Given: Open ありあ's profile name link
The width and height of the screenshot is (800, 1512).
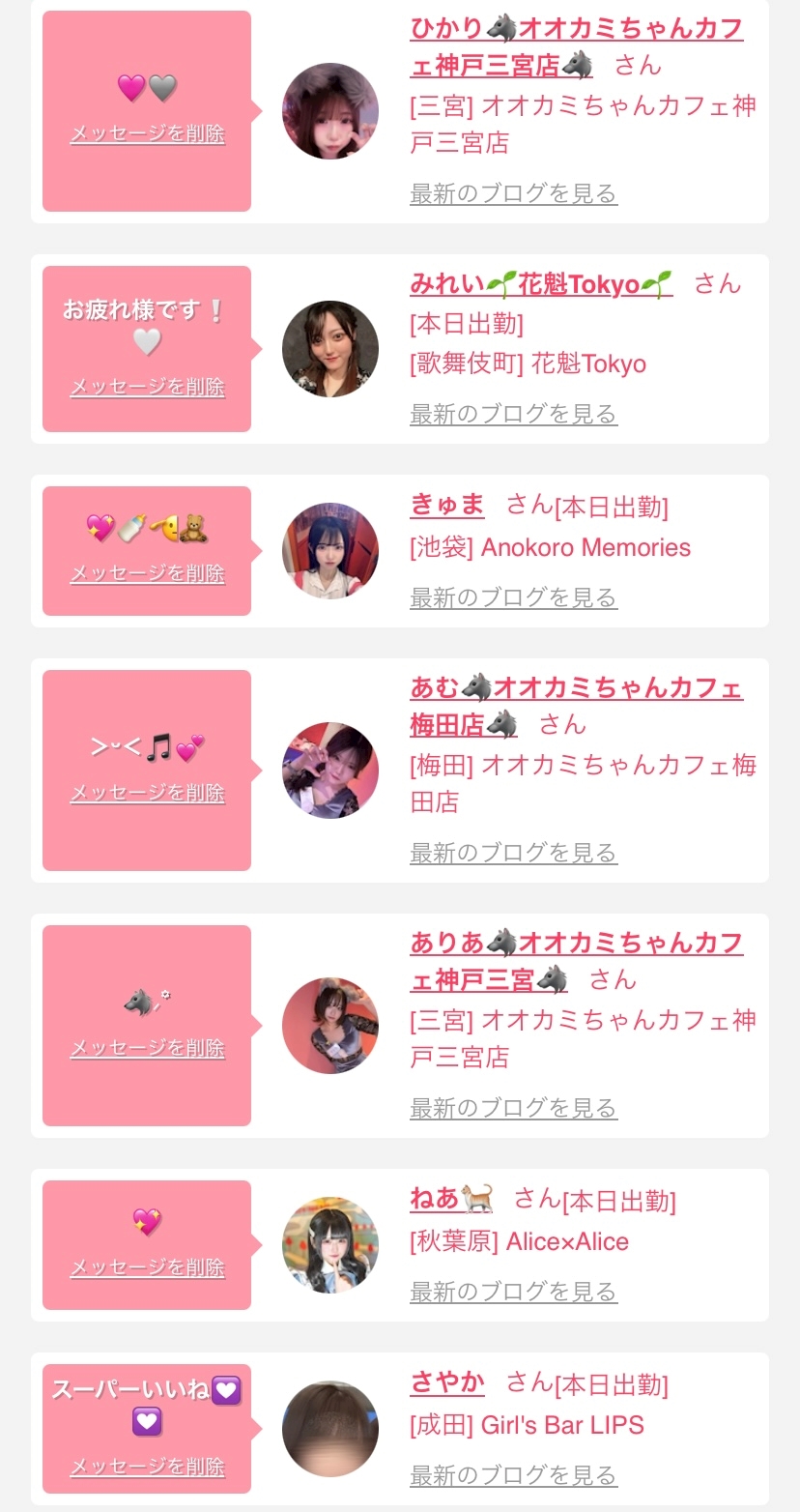Looking at the screenshot, I should (577, 961).
